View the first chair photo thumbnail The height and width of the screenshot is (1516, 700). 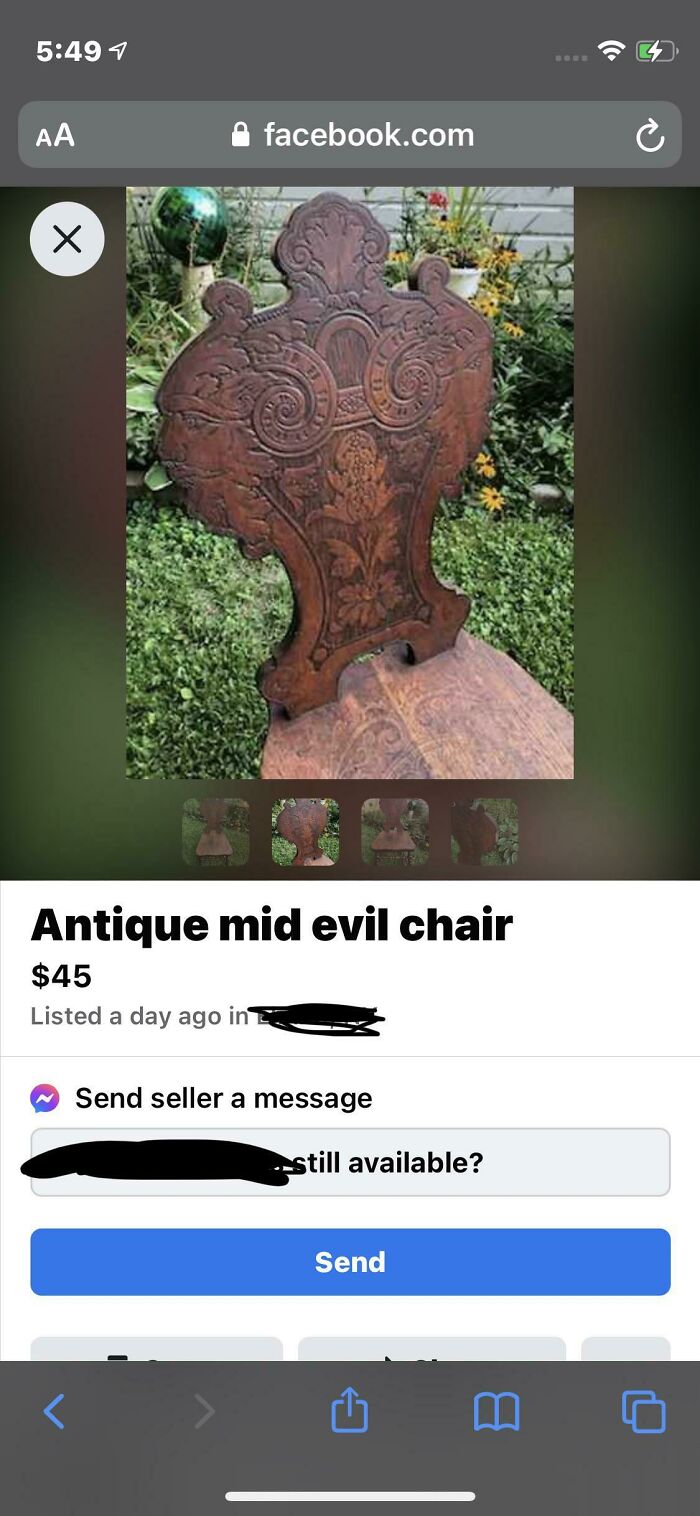216,831
